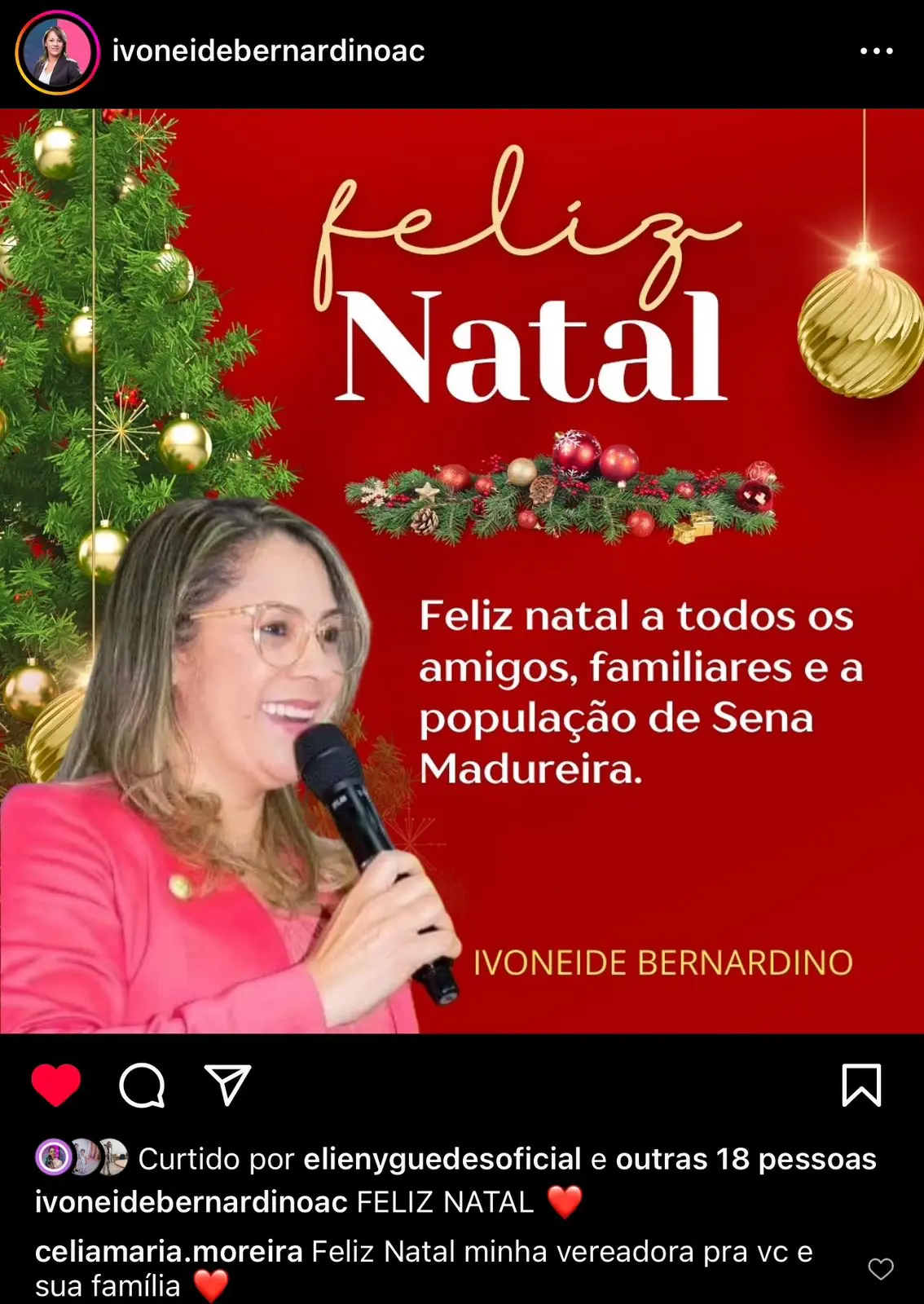Screen dimensions: 924x1304
Task: Unlike the post with the red heart
Action: click(x=56, y=1086)
